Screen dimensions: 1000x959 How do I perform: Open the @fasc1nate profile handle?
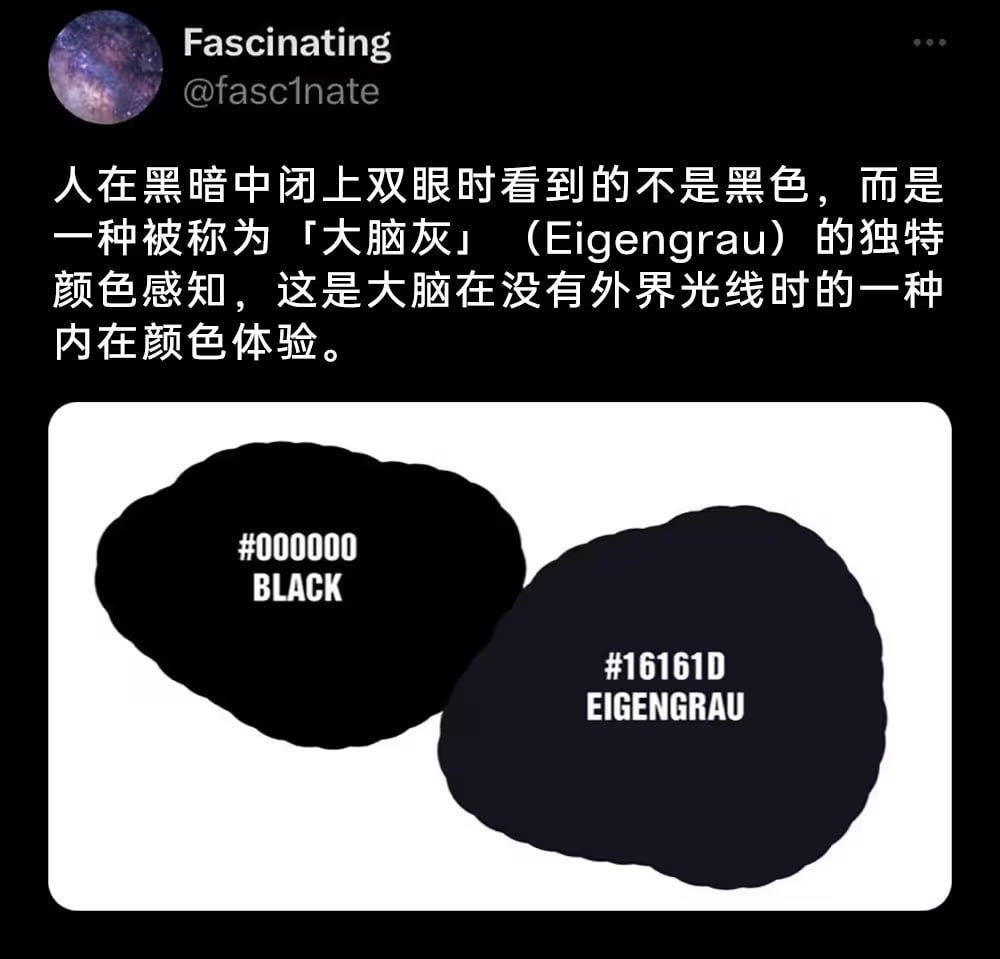click(281, 92)
